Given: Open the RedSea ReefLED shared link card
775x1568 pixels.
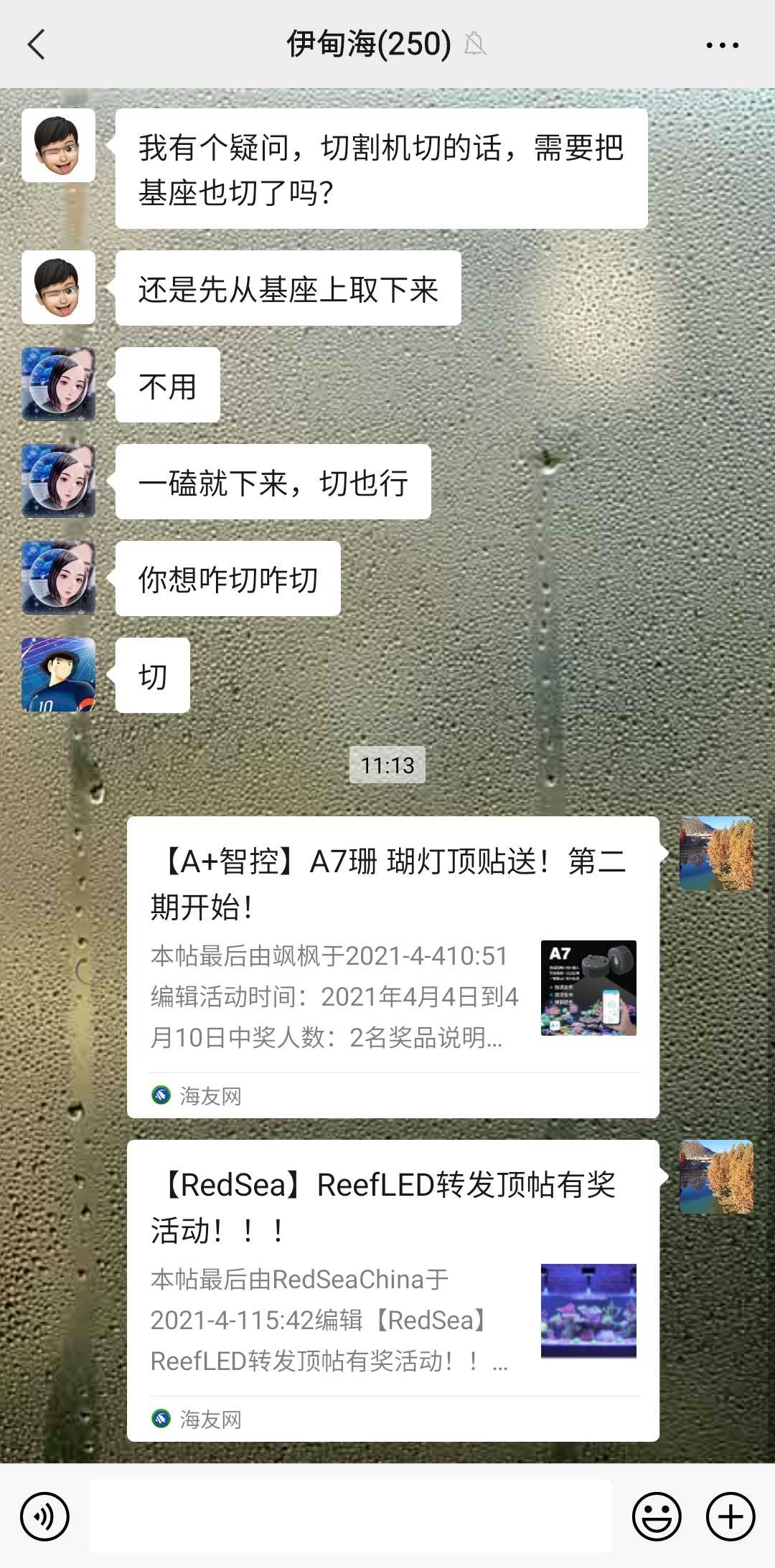Looking at the screenshot, I should 393,1290.
